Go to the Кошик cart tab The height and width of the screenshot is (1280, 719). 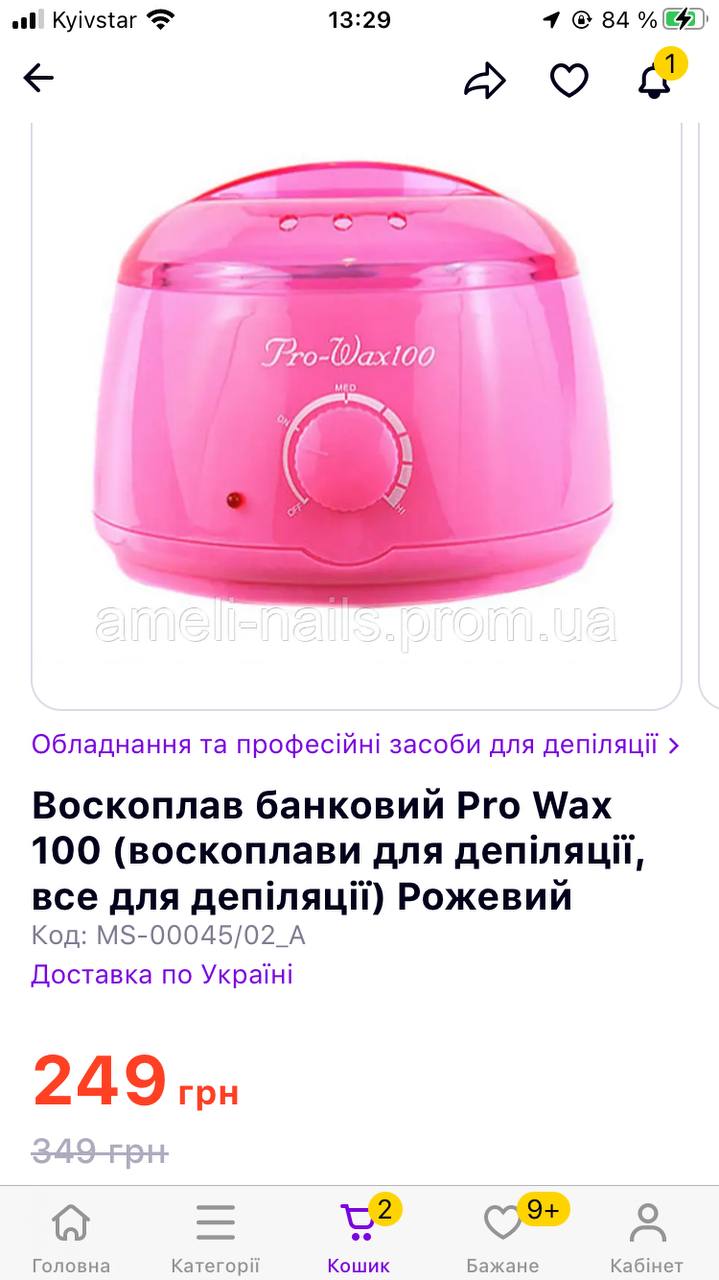point(359,1238)
